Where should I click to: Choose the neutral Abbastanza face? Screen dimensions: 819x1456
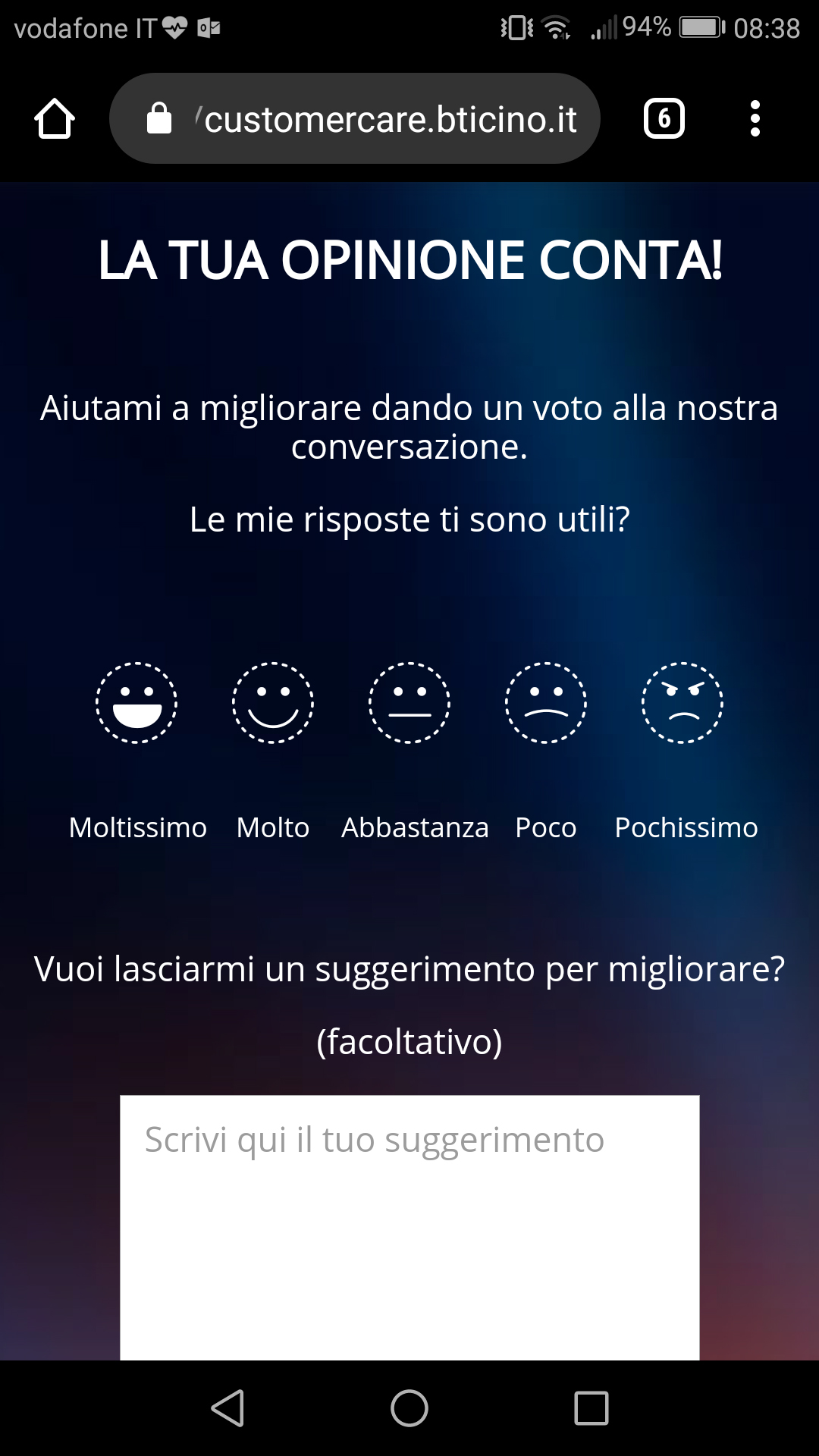(x=409, y=703)
